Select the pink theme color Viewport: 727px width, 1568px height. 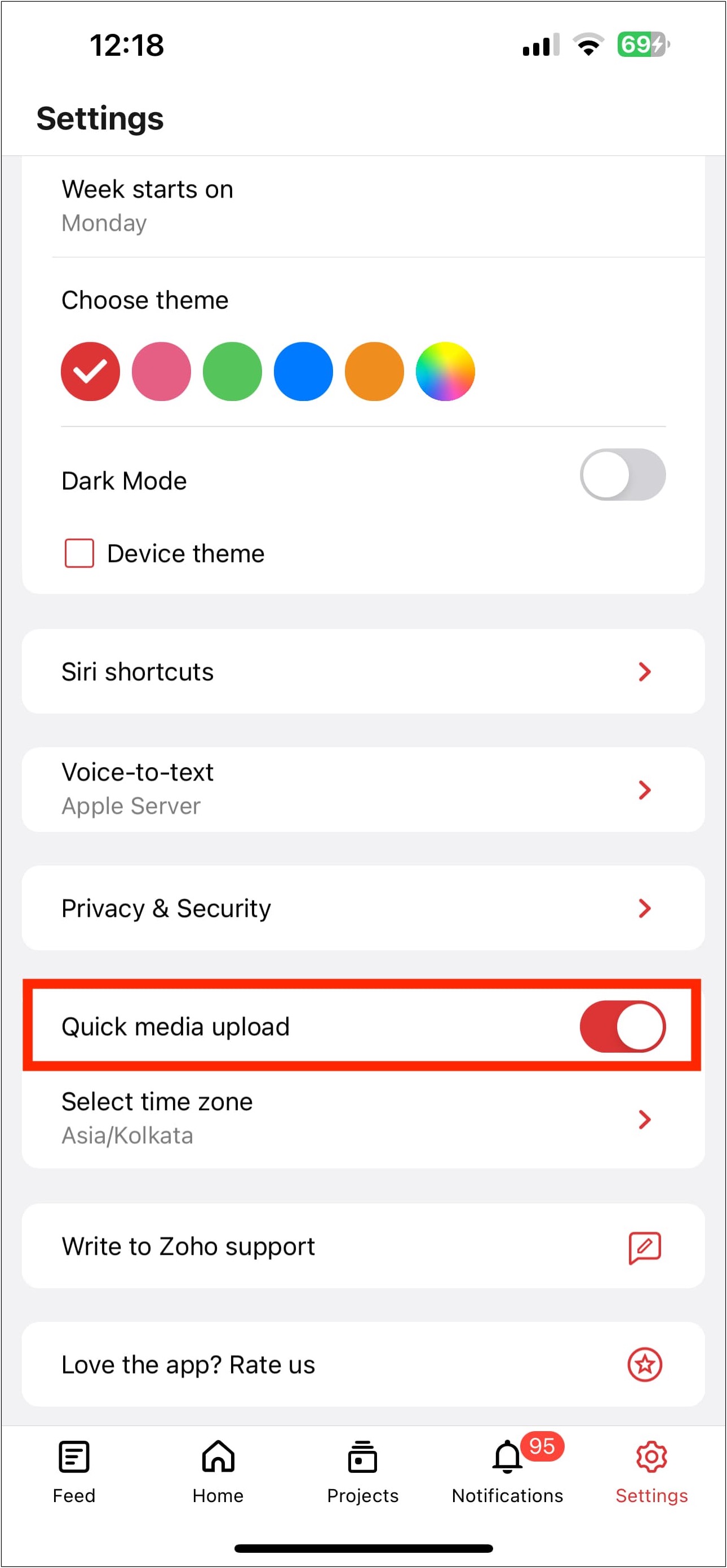tap(161, 371)
